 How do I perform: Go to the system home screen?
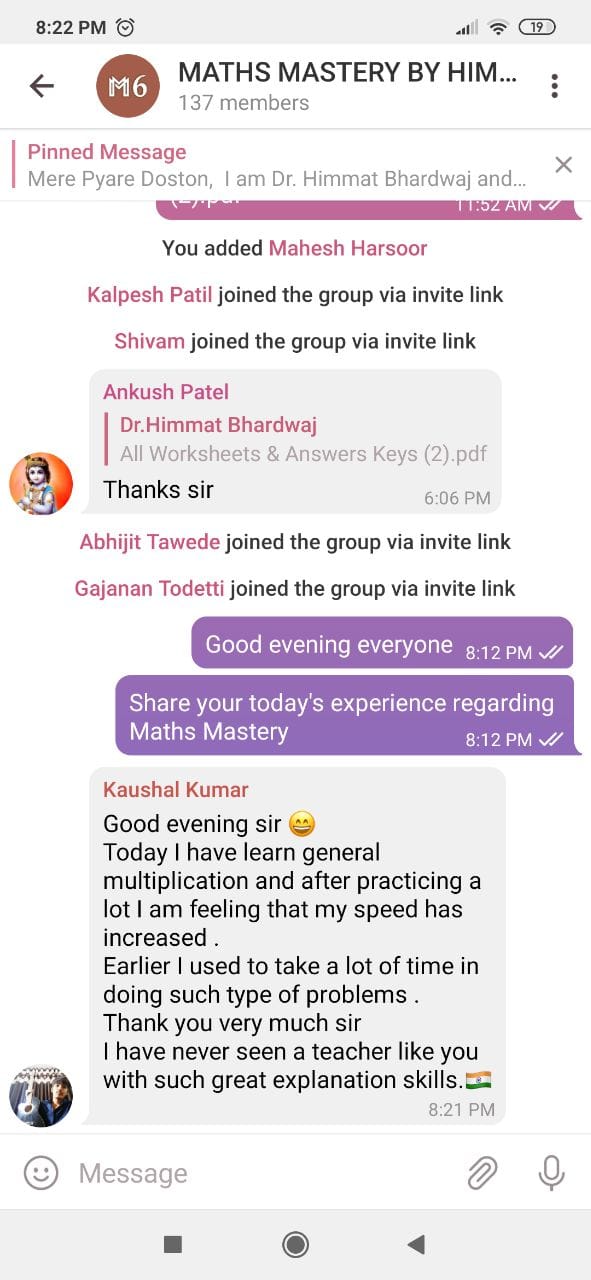[295, 1244]
